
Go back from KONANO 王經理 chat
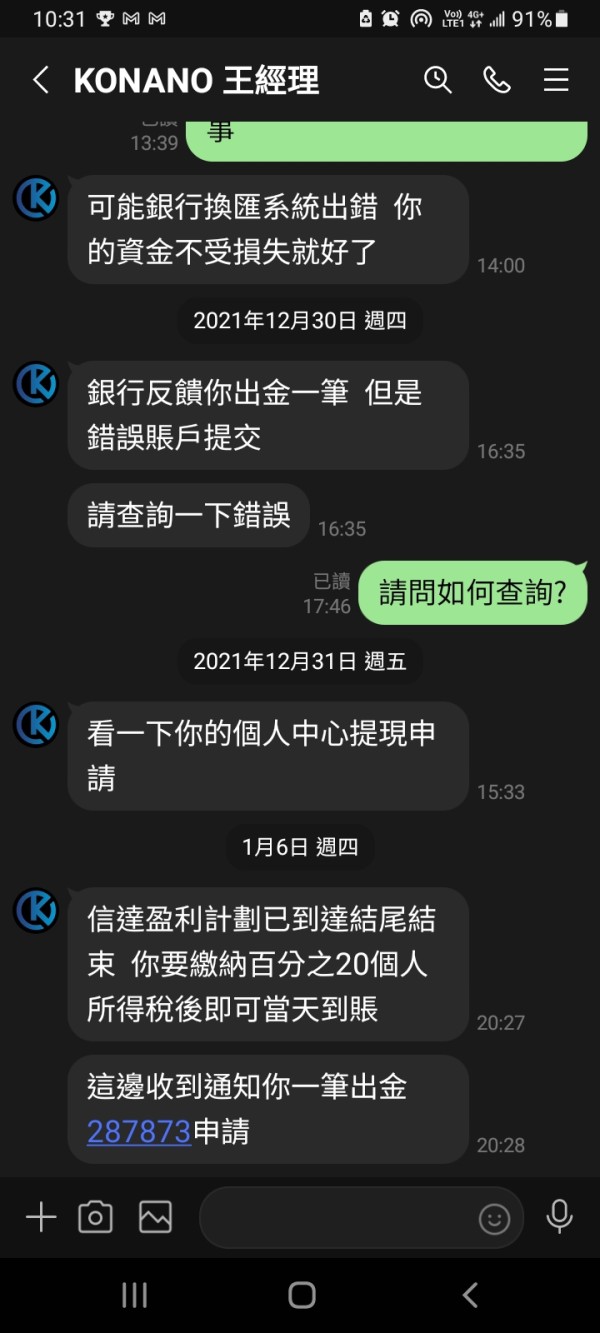coord(40,81)
